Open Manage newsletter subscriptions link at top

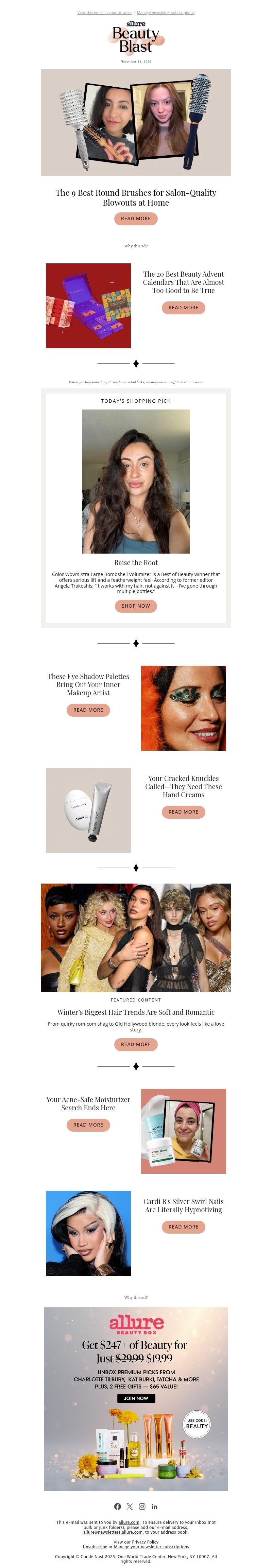coord(166,12)
